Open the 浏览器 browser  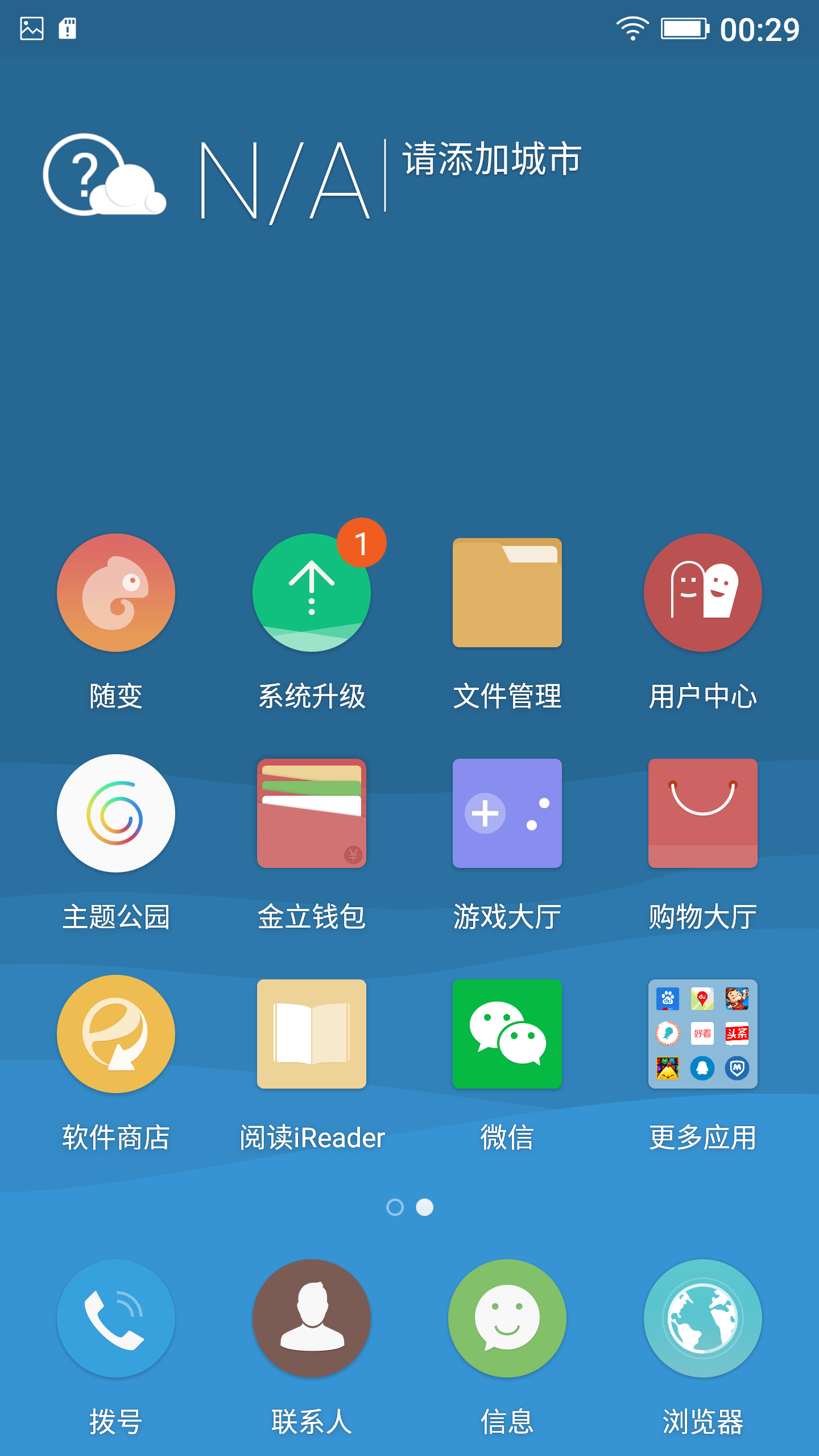[x=702, y=1318]
